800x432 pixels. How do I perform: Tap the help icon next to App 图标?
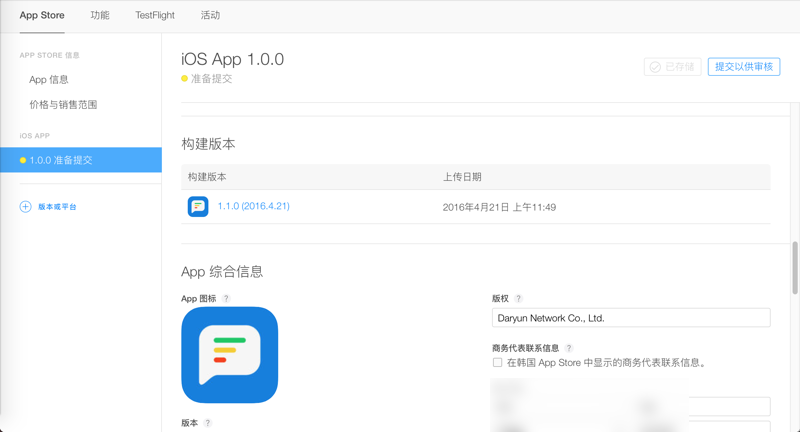point(226,299)
